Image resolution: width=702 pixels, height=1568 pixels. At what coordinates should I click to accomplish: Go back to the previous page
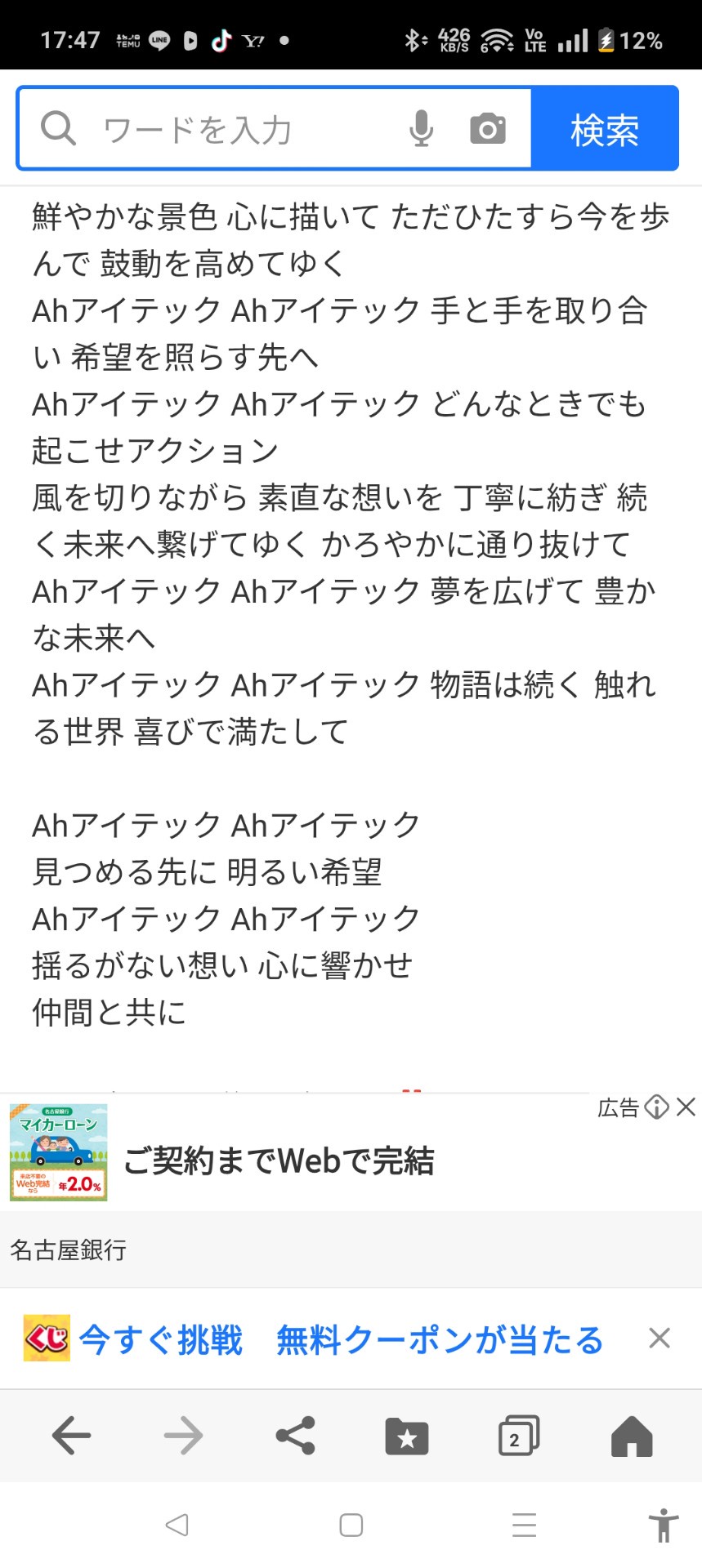[71, 1436]
